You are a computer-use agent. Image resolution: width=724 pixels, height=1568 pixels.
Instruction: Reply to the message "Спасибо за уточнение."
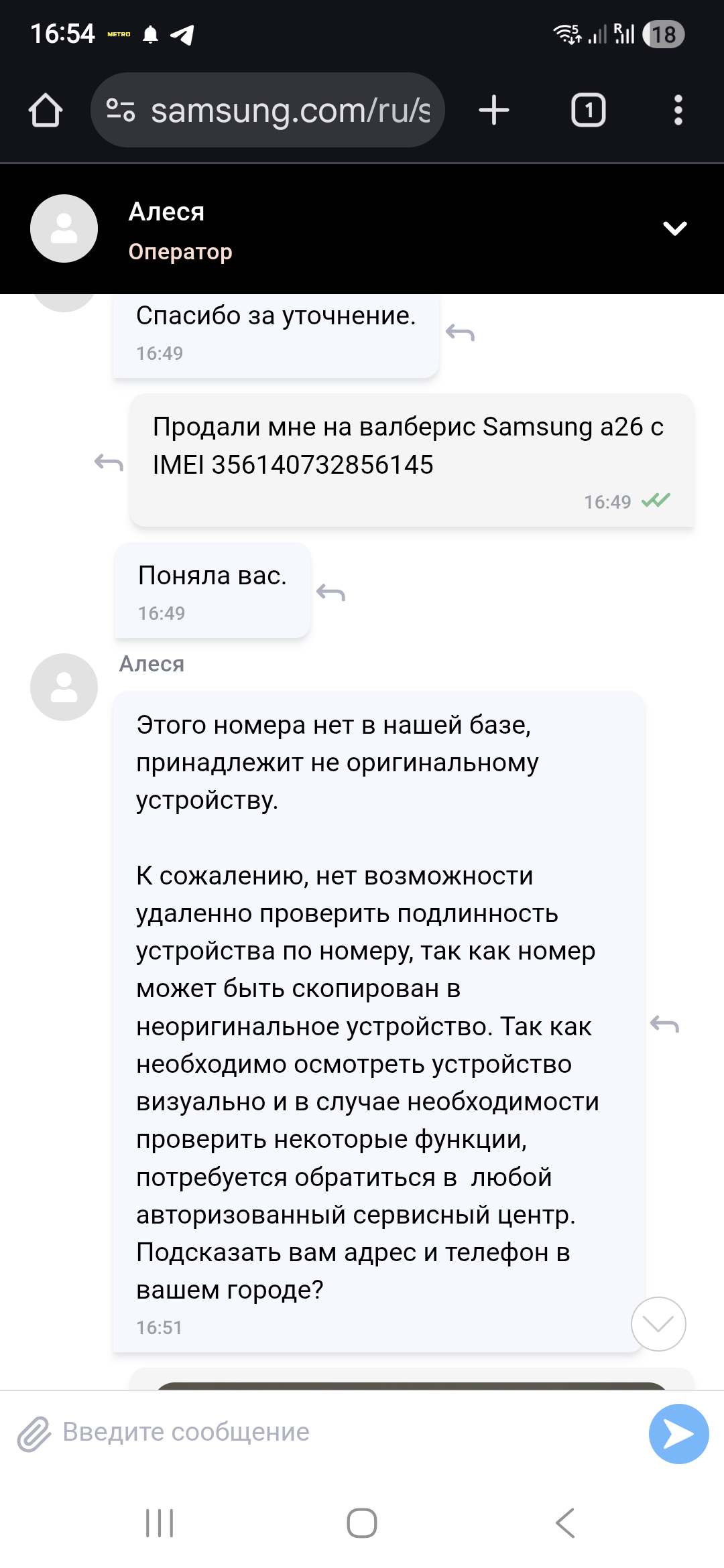(x=461, y=332)
